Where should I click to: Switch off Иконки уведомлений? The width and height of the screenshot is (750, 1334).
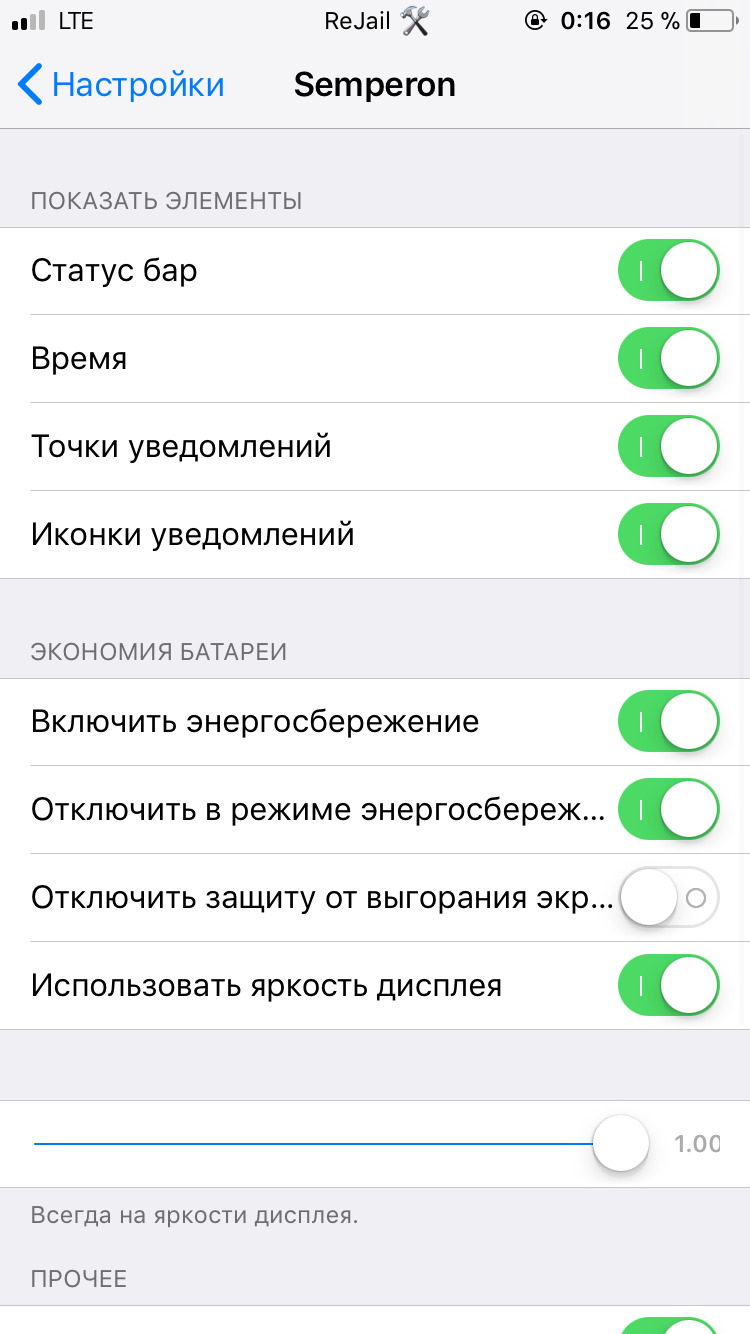669,534
